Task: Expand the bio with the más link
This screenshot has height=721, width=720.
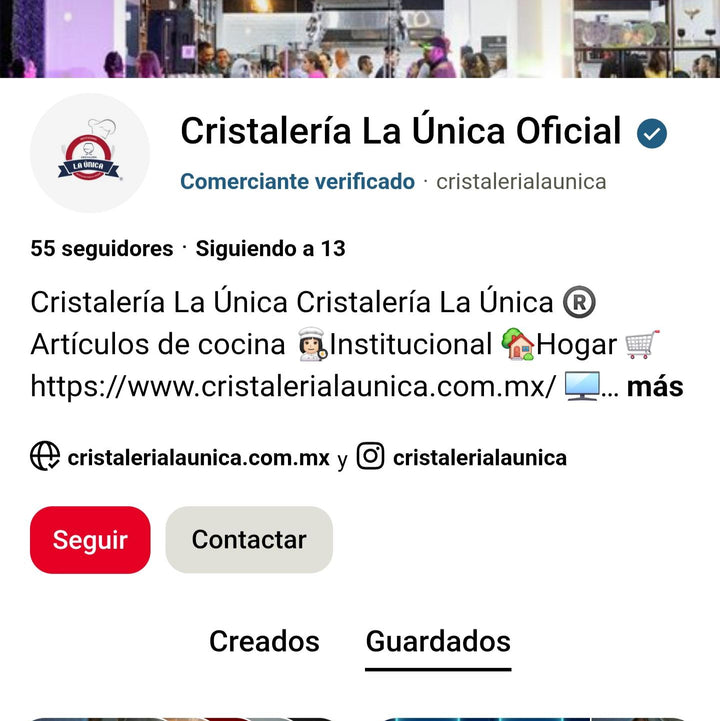Action: (x=655, y=387)
